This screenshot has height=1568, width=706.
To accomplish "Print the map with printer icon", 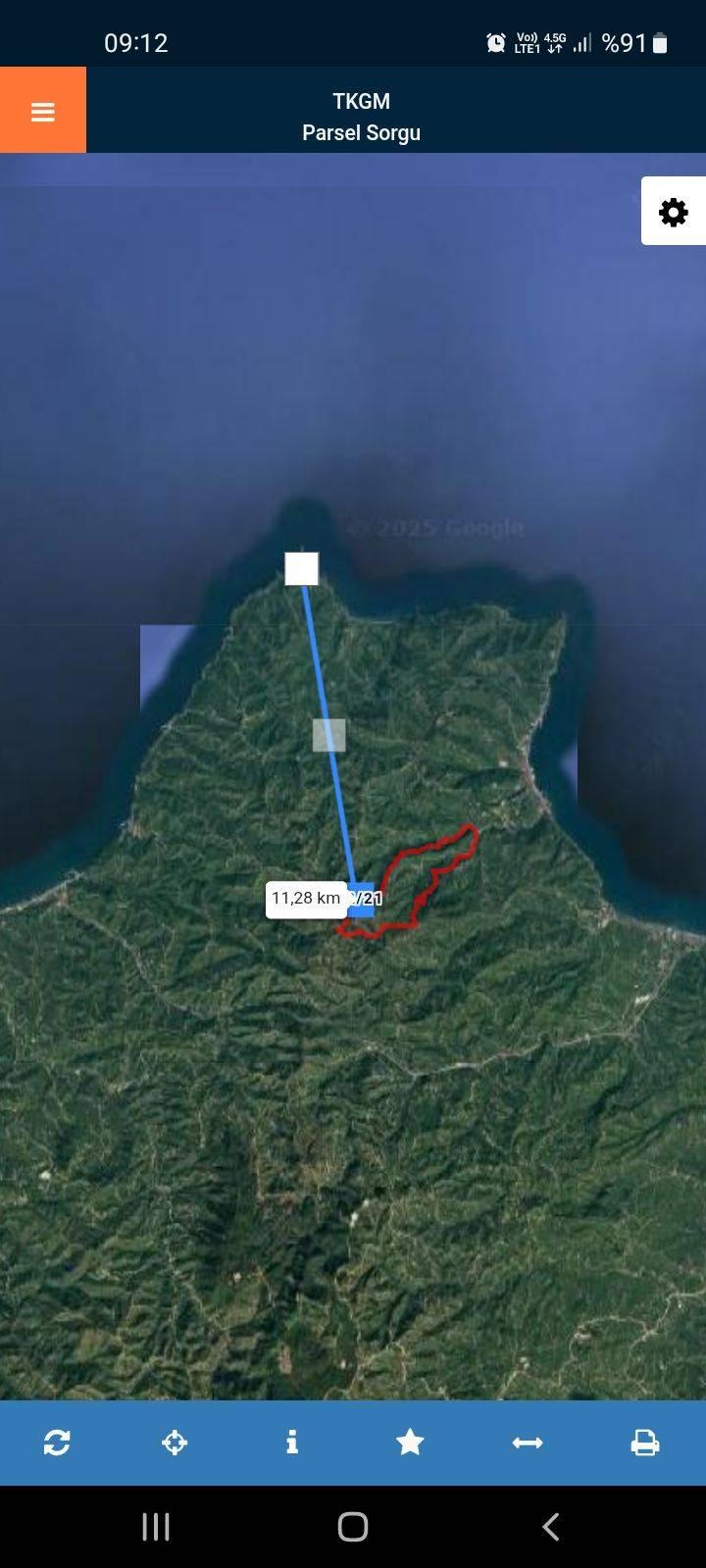I will (x=644, y=1443).
